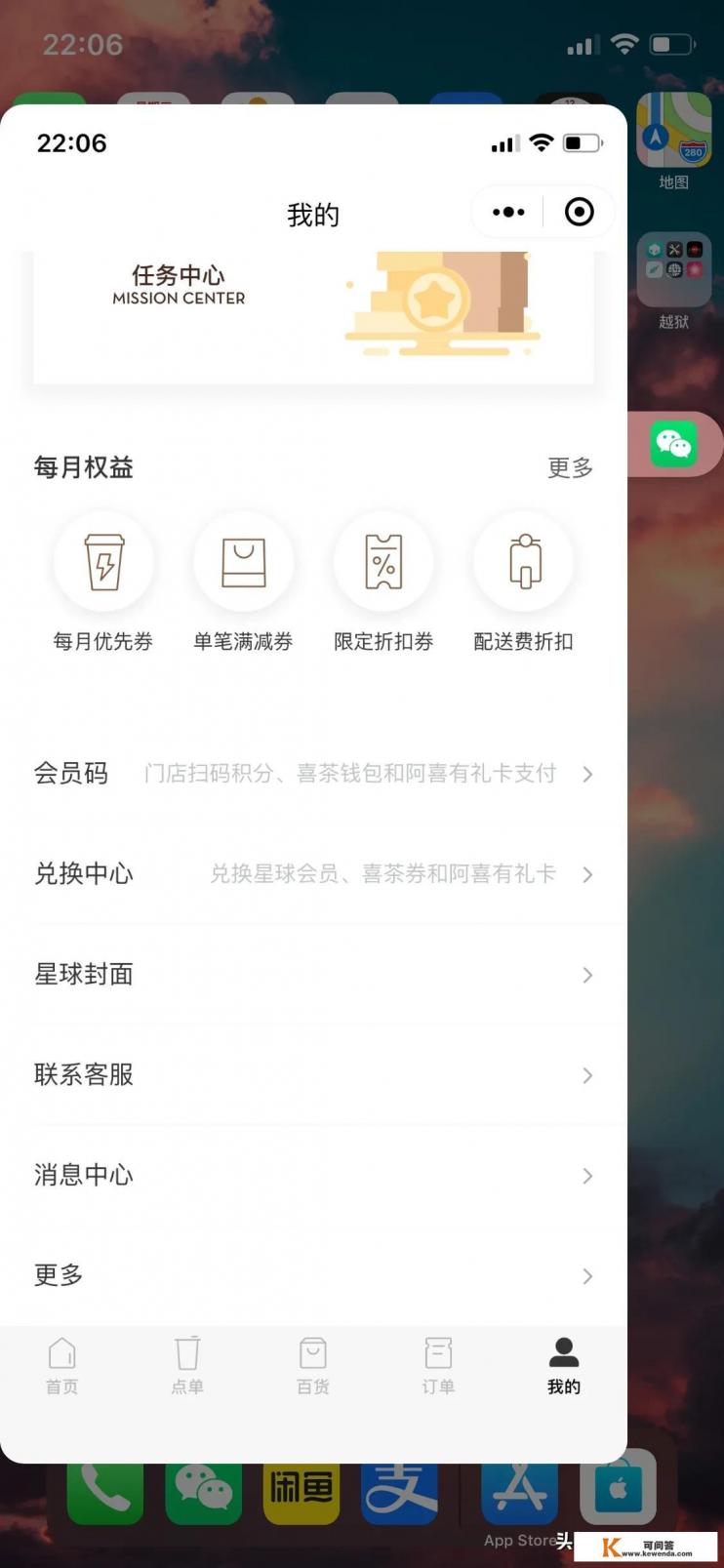Switch to the 百货 tab
Screen dimensions: 724x1568
coord(313,1366)
